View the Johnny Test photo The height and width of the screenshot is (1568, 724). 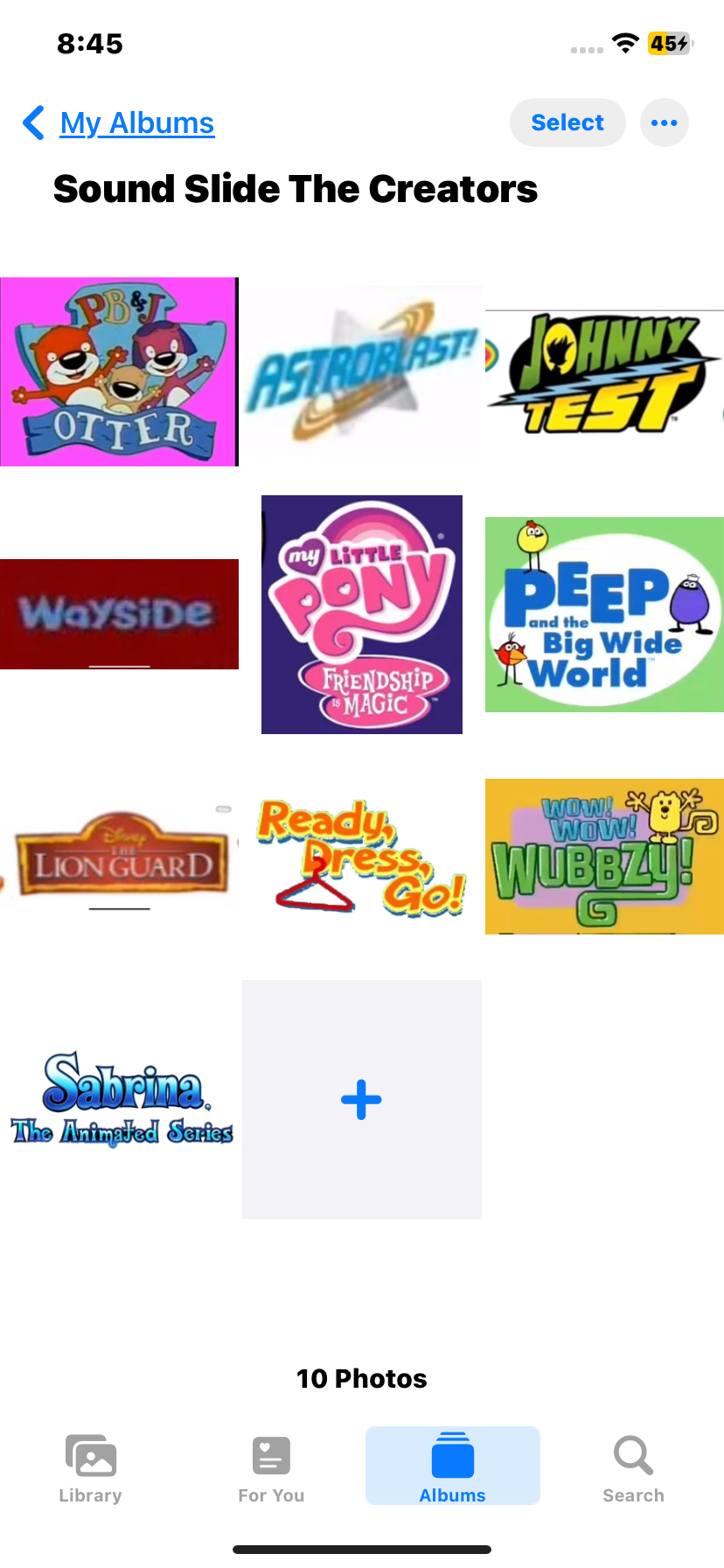[604, 374]
